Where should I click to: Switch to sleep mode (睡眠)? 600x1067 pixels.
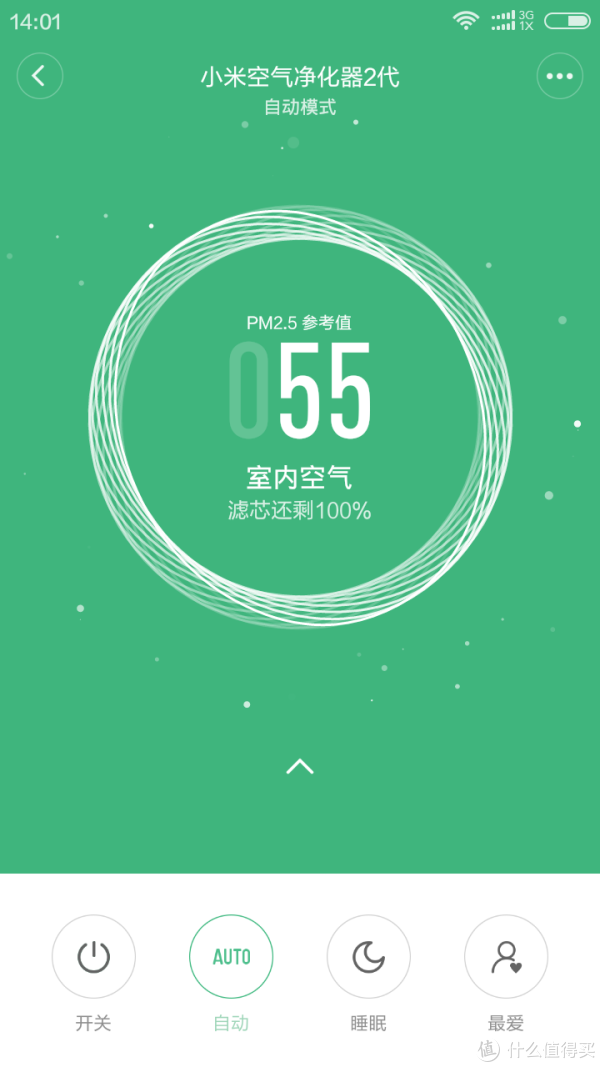[x=368, y=957]
